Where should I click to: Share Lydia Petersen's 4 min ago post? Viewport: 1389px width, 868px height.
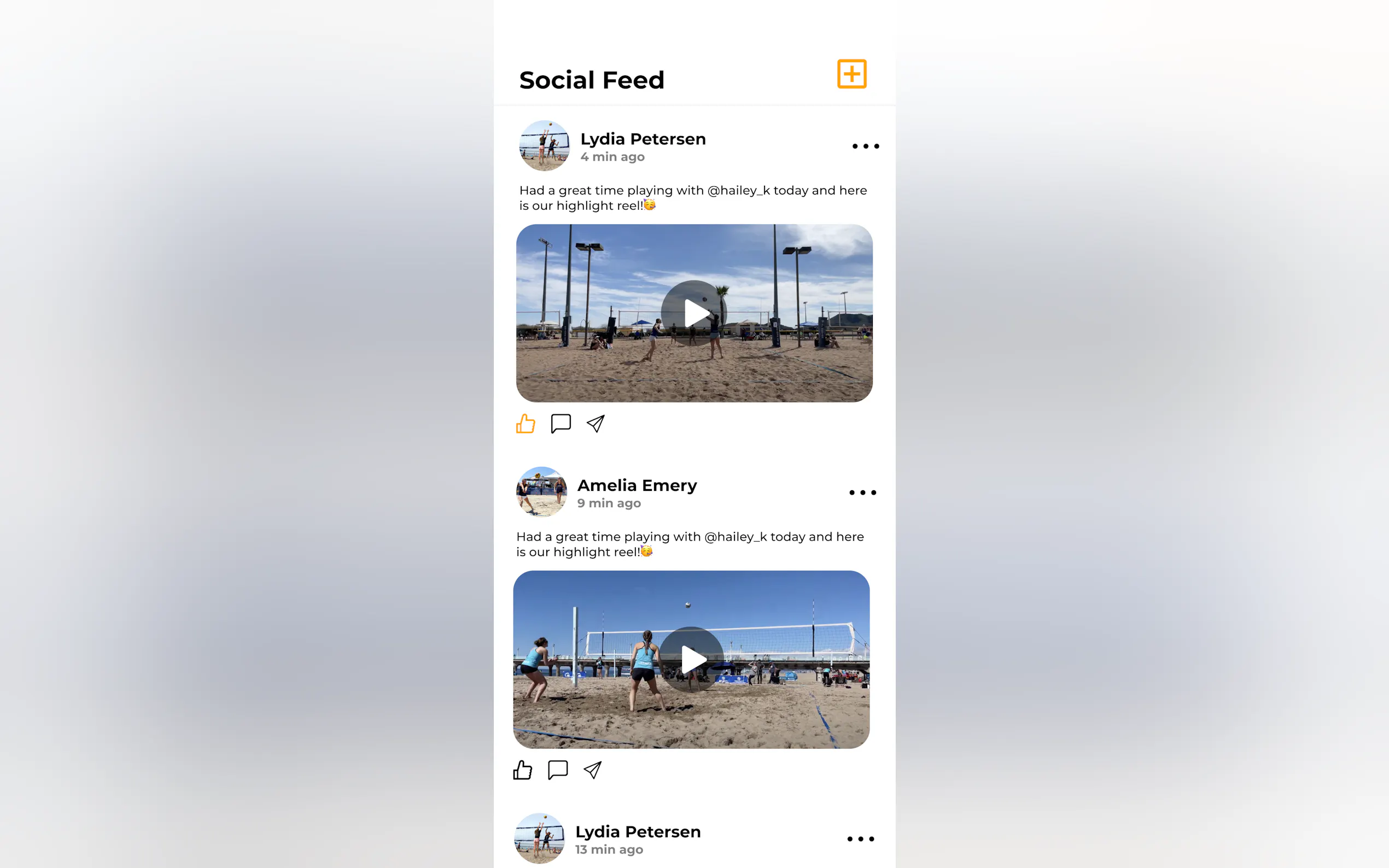tap(596, 424)
